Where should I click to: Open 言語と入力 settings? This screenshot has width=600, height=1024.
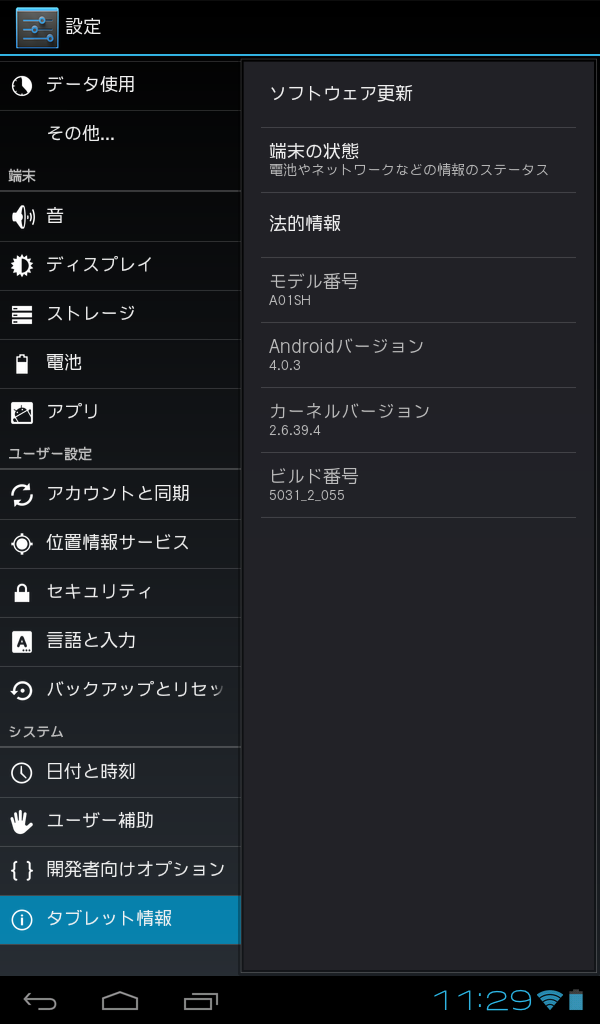point(120,641)
